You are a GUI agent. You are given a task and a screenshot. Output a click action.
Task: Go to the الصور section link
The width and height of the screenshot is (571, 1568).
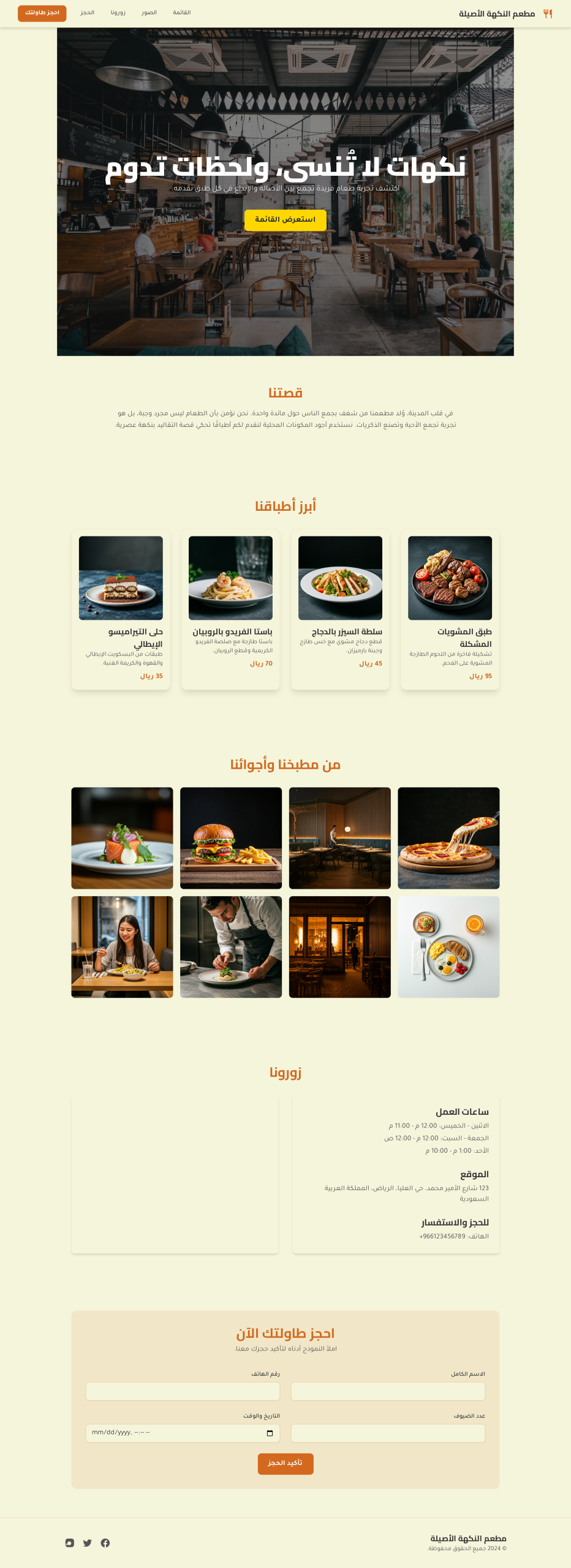click(149, 13)
